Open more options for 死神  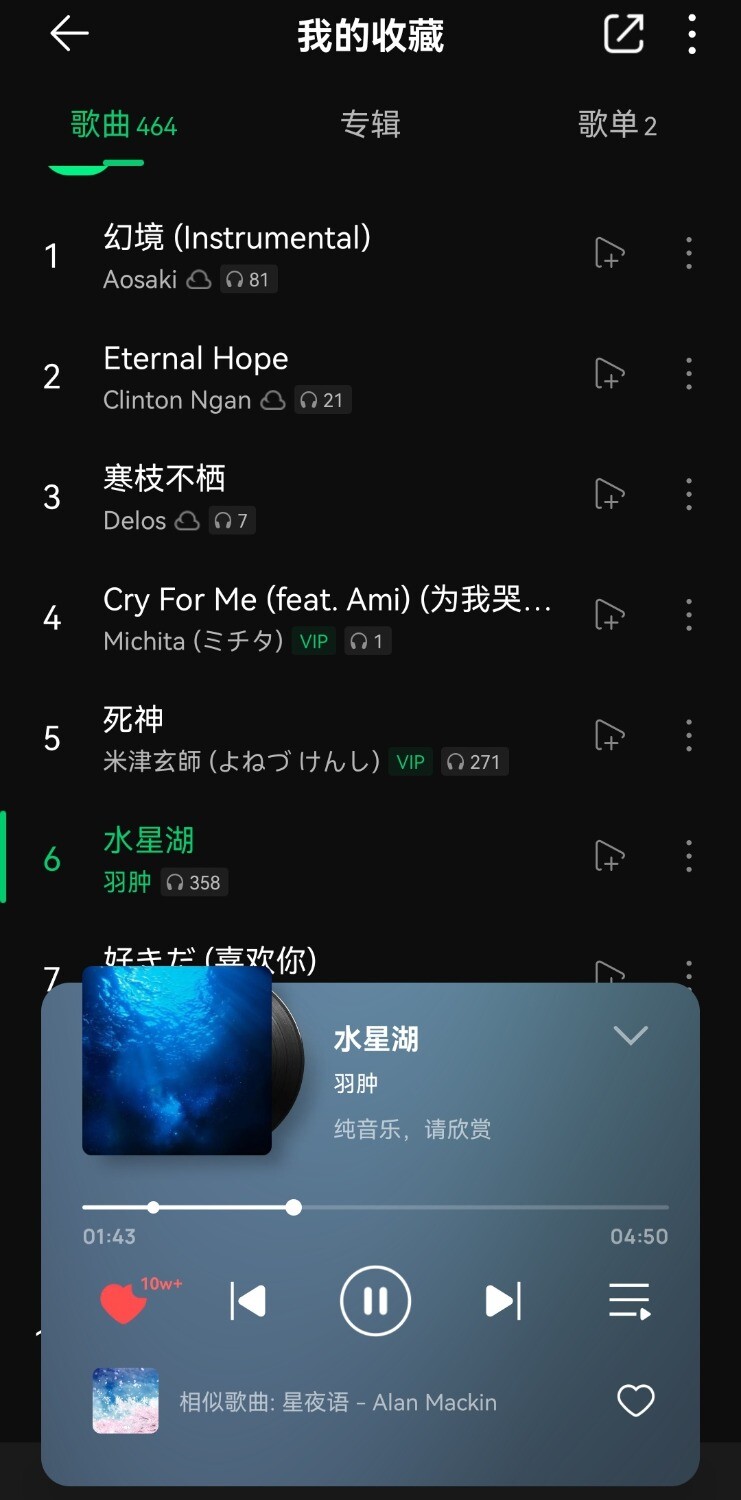689,736
